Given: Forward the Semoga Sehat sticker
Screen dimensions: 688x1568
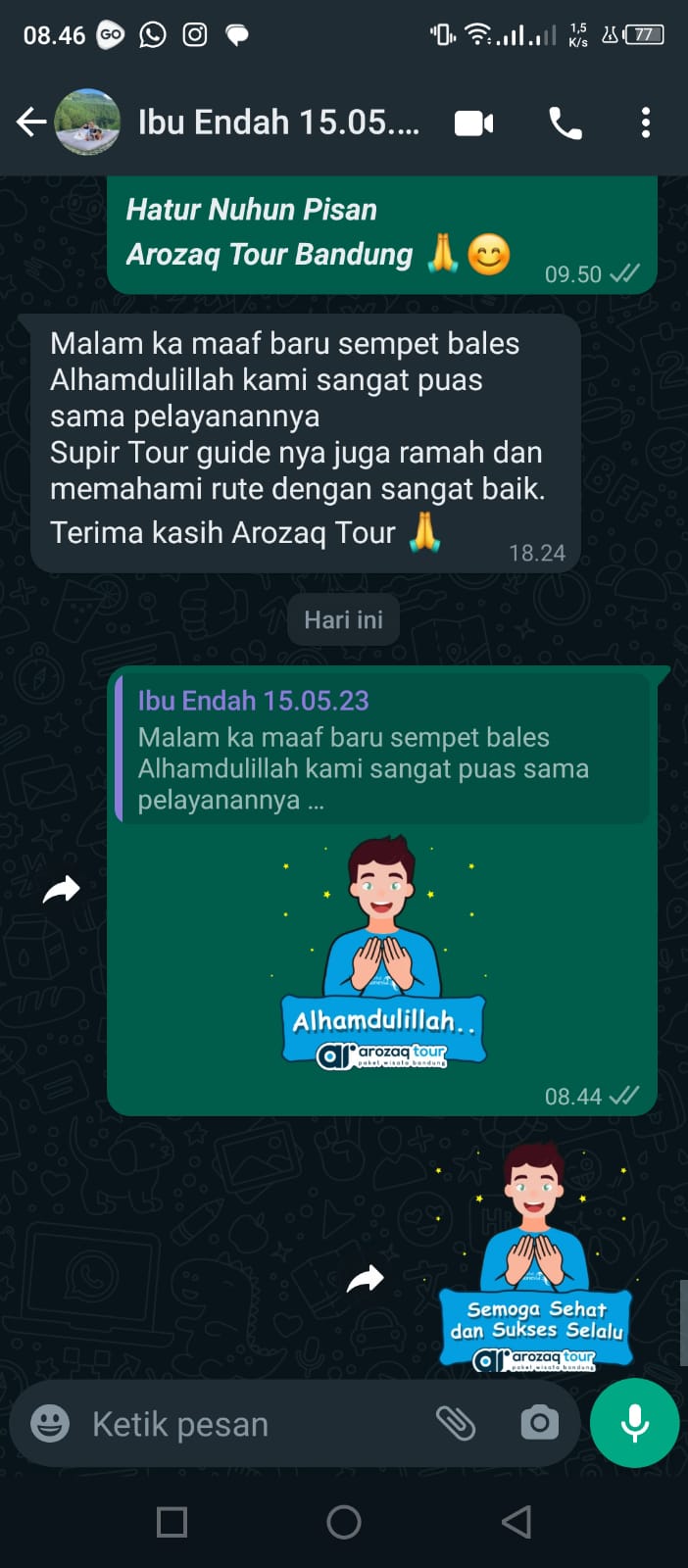Looking at the screenshot, I should (x=366, y=1279).
